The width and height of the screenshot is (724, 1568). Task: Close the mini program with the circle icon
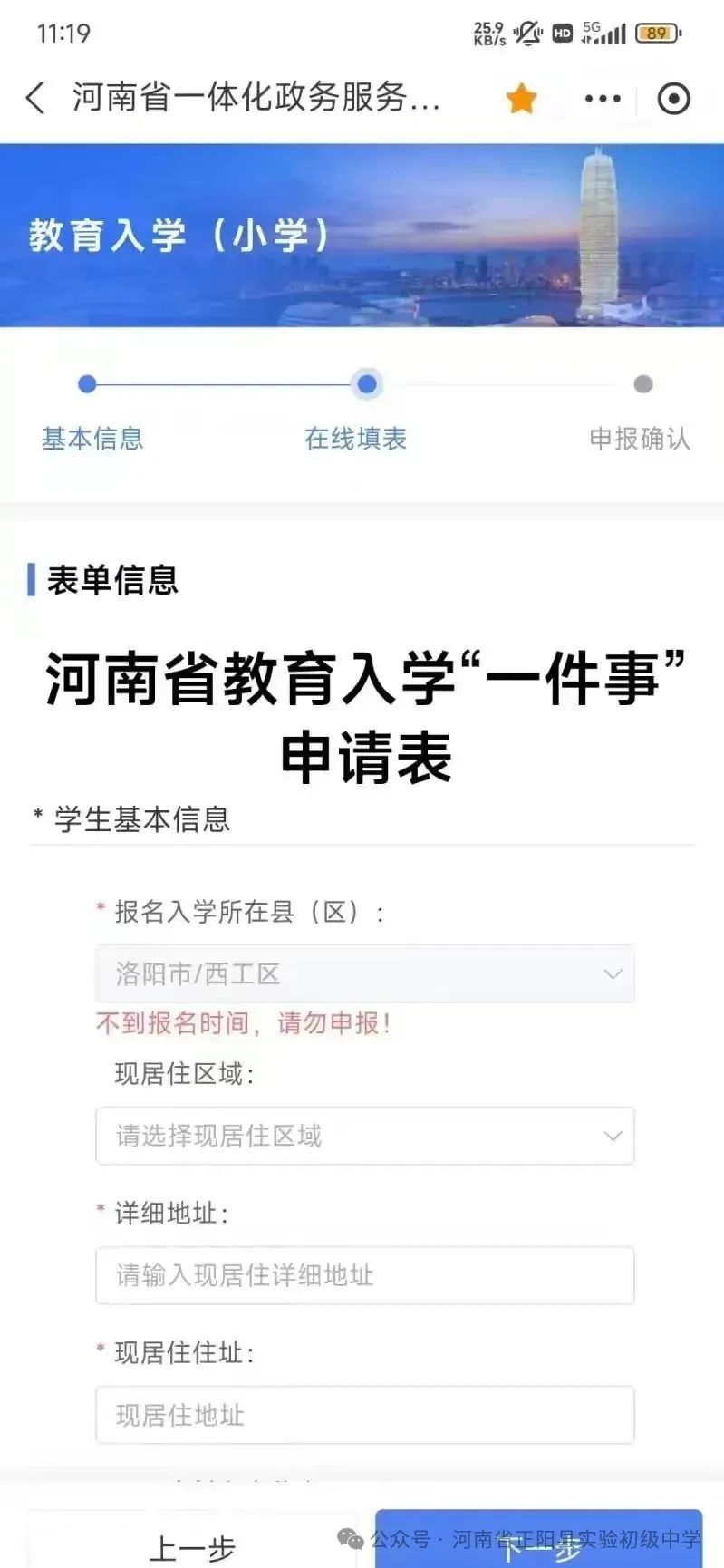pyautogui.click(x=673, y=98)
